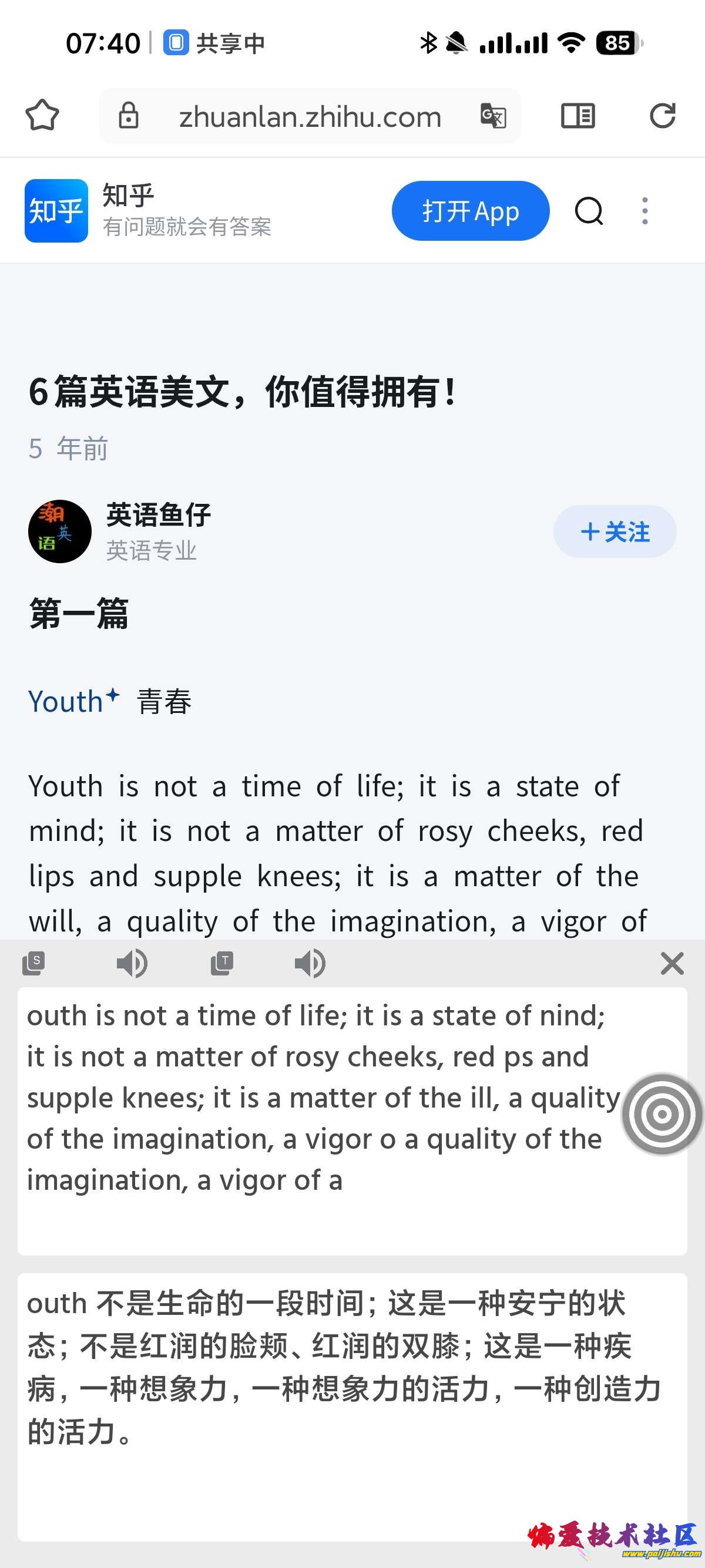This screenshot has width=705, height=1568.
Task: Bookmark this page with the star icon
Action: 42,115
